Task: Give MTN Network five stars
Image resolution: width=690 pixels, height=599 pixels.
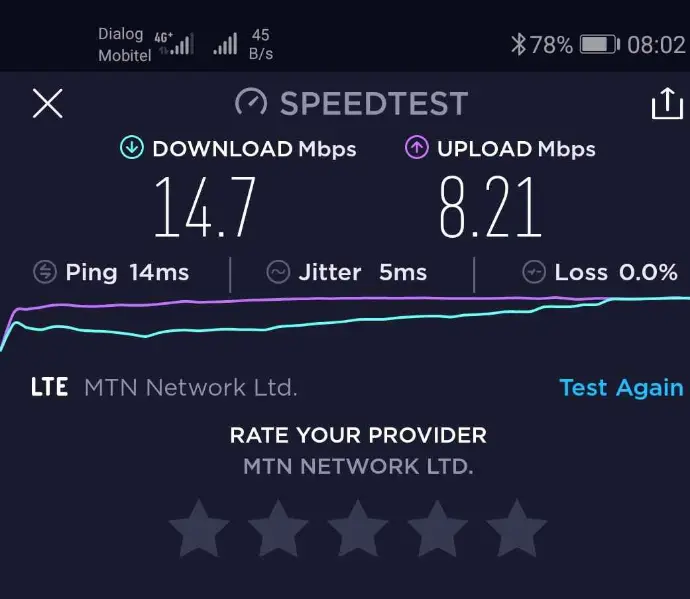Action: click(x=517, y=529)
